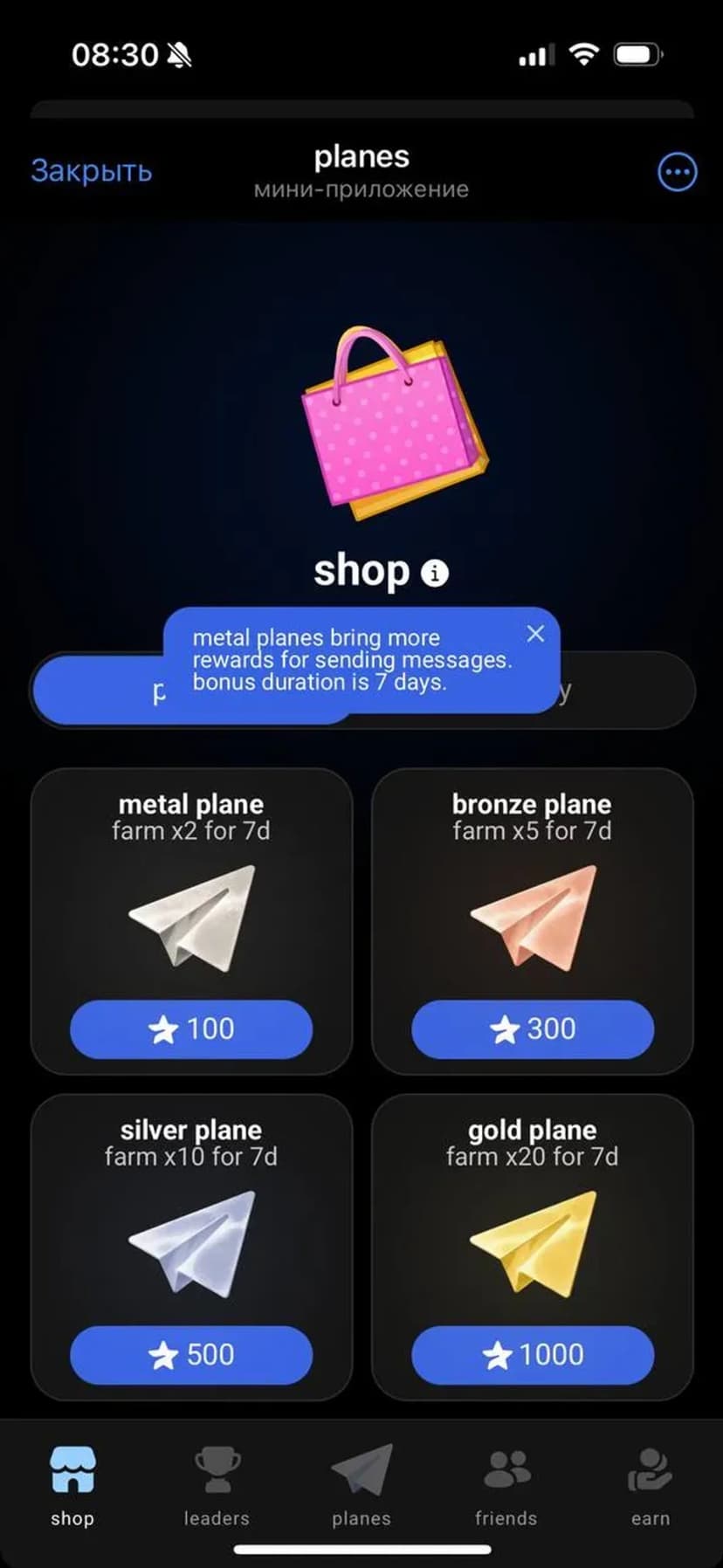Switch to the leaders tab
723x1568 pixels.
[217, 1486]
